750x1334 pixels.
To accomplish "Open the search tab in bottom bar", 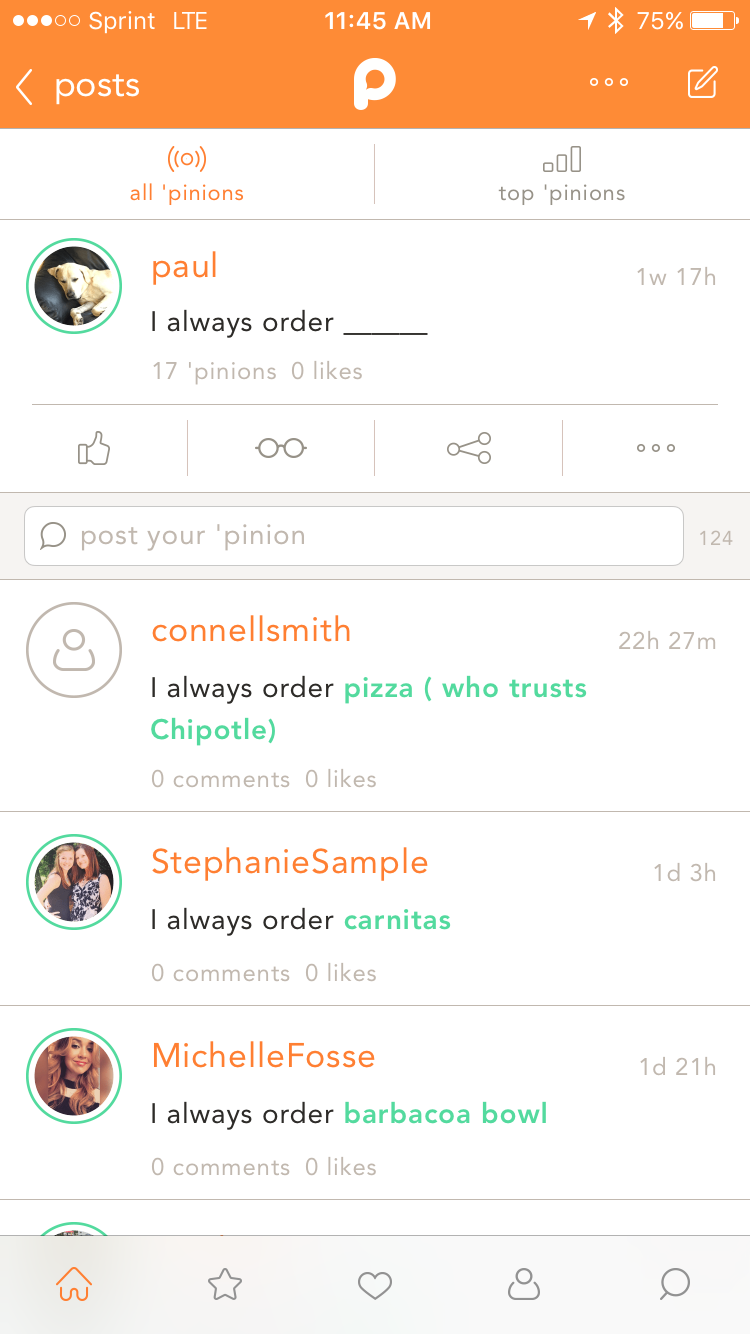I will [675, 1284].
